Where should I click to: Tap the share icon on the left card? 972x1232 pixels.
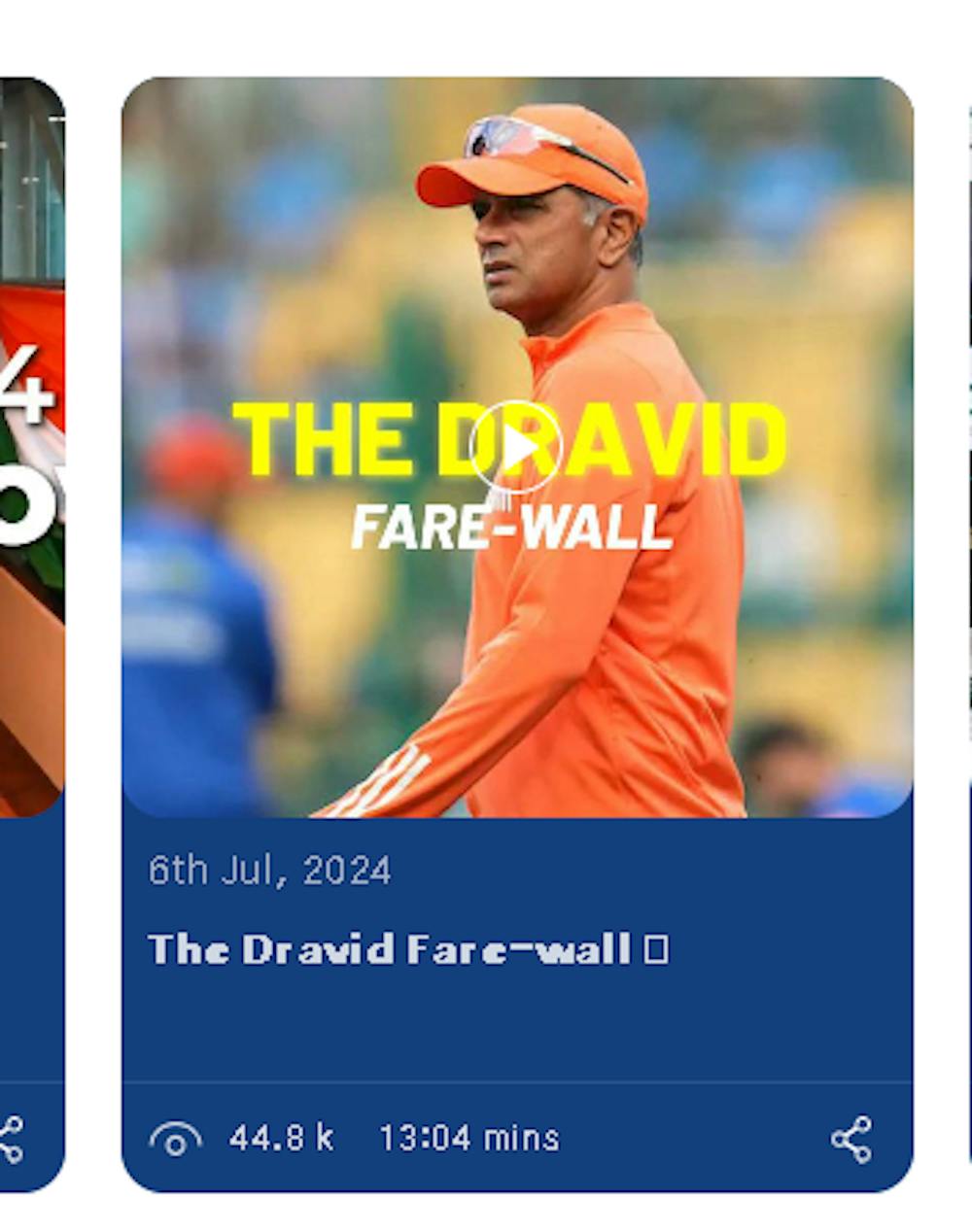pyautogui.click(x=12, y=1139)
